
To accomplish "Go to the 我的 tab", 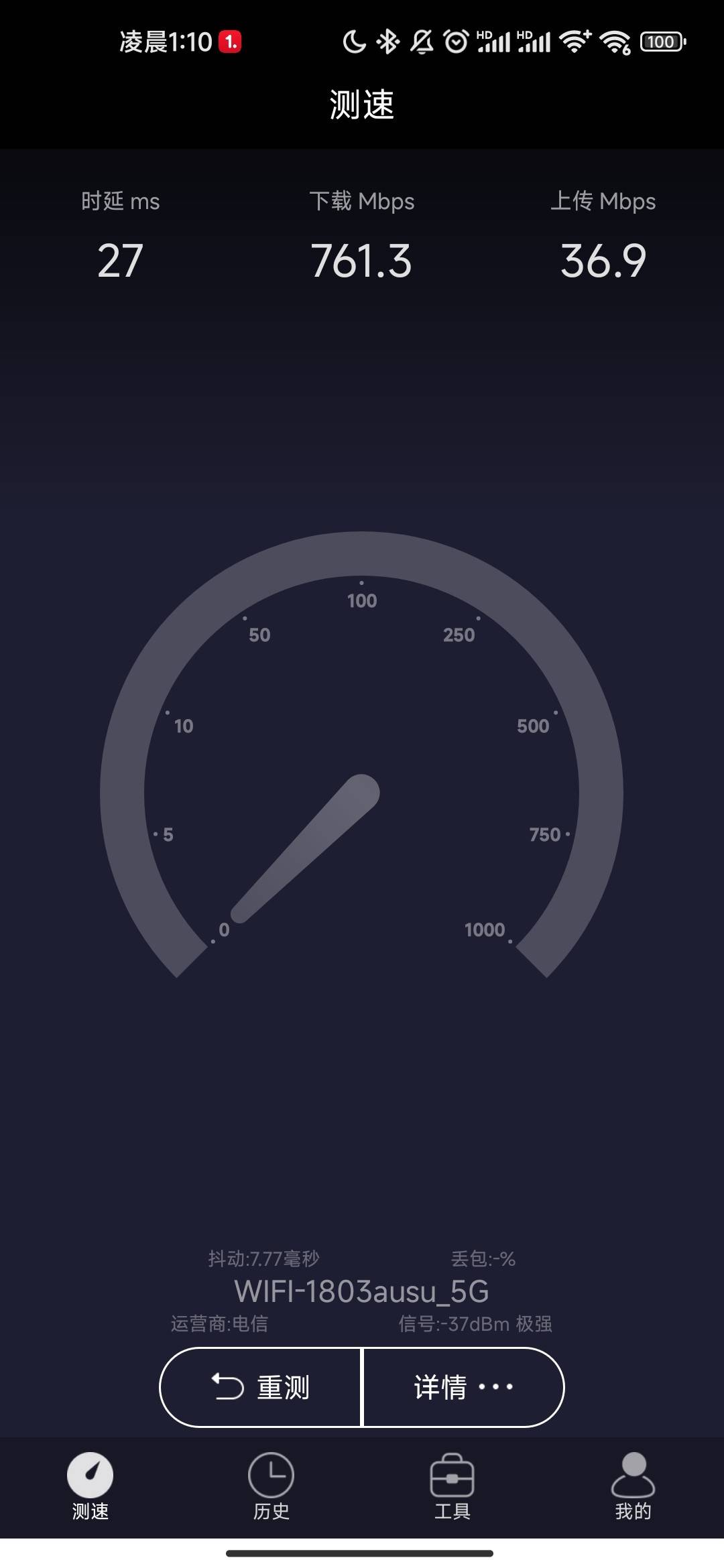I will pos(633,1486).
